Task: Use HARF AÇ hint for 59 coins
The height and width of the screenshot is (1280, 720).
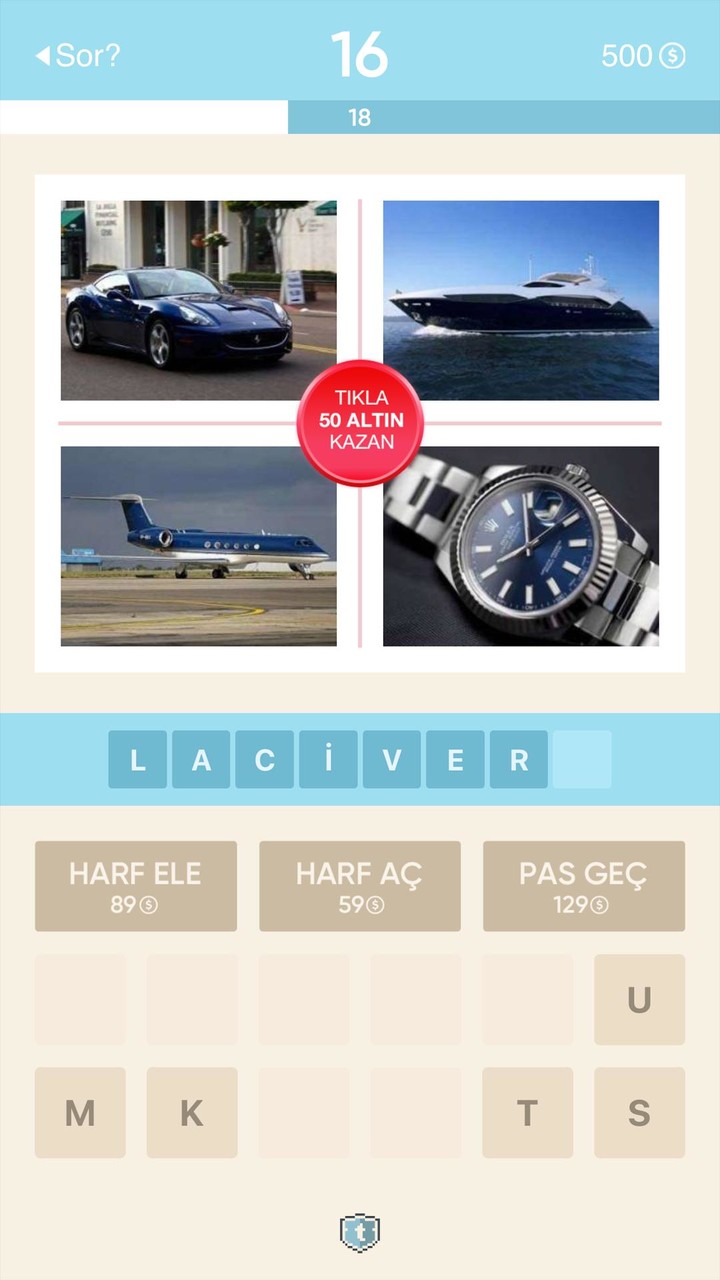Action: click(360, 886)
